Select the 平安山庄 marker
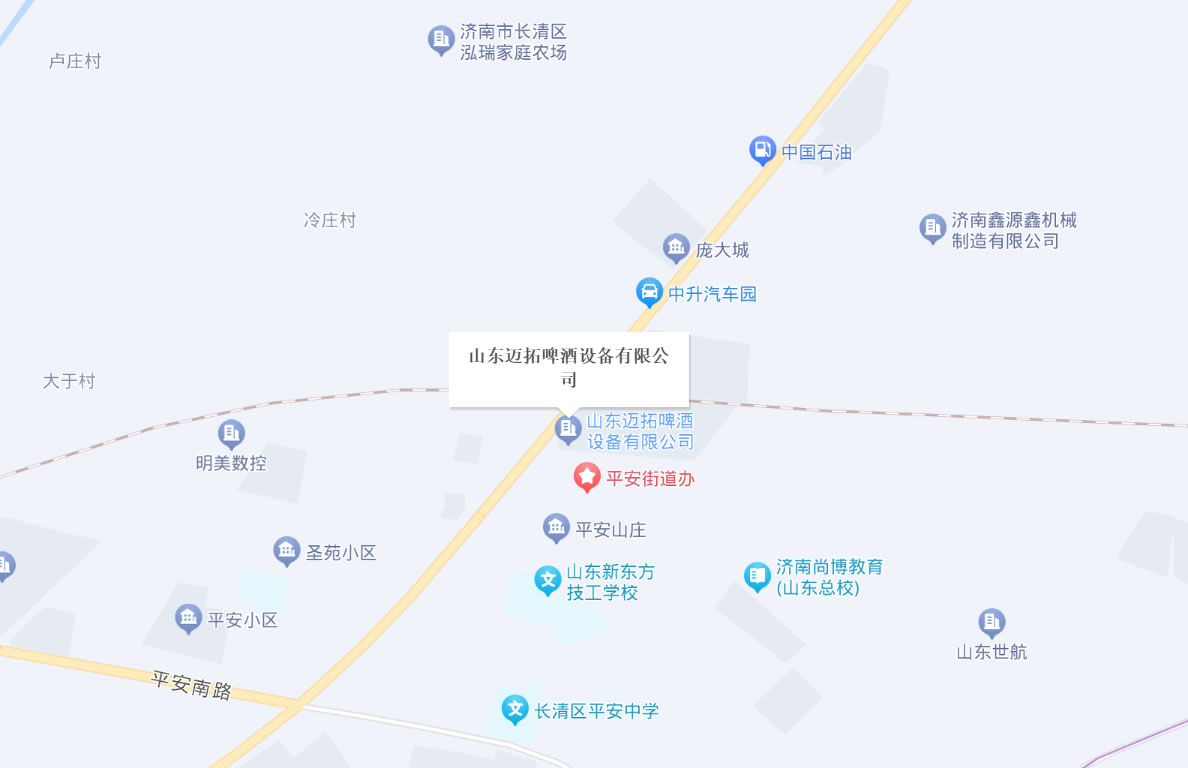Screen dimensions: 1188x768 coord(556,528)
